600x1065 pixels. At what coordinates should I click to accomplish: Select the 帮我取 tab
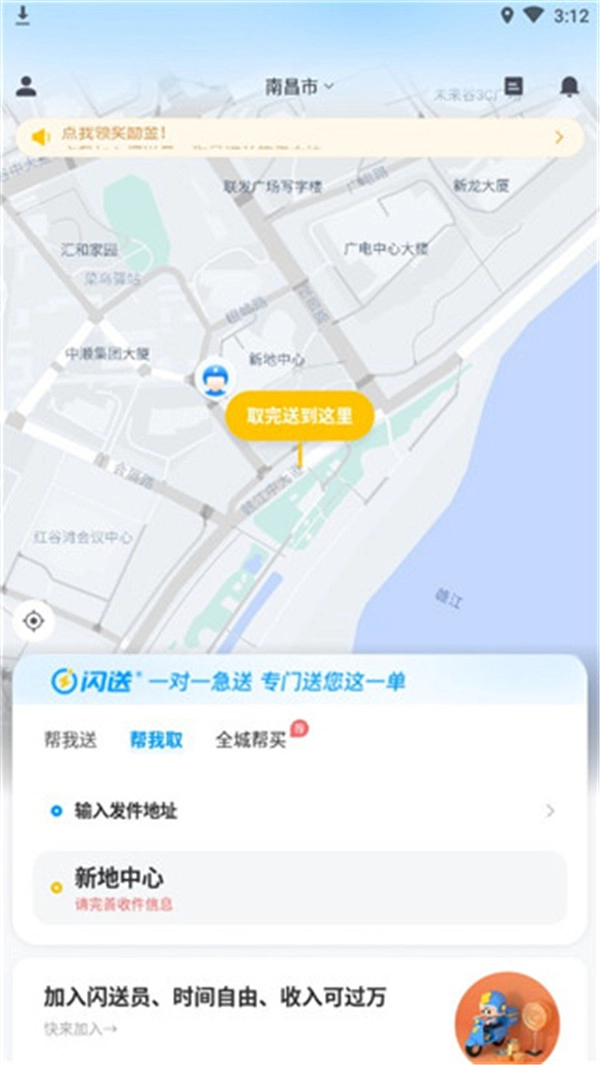156,740
